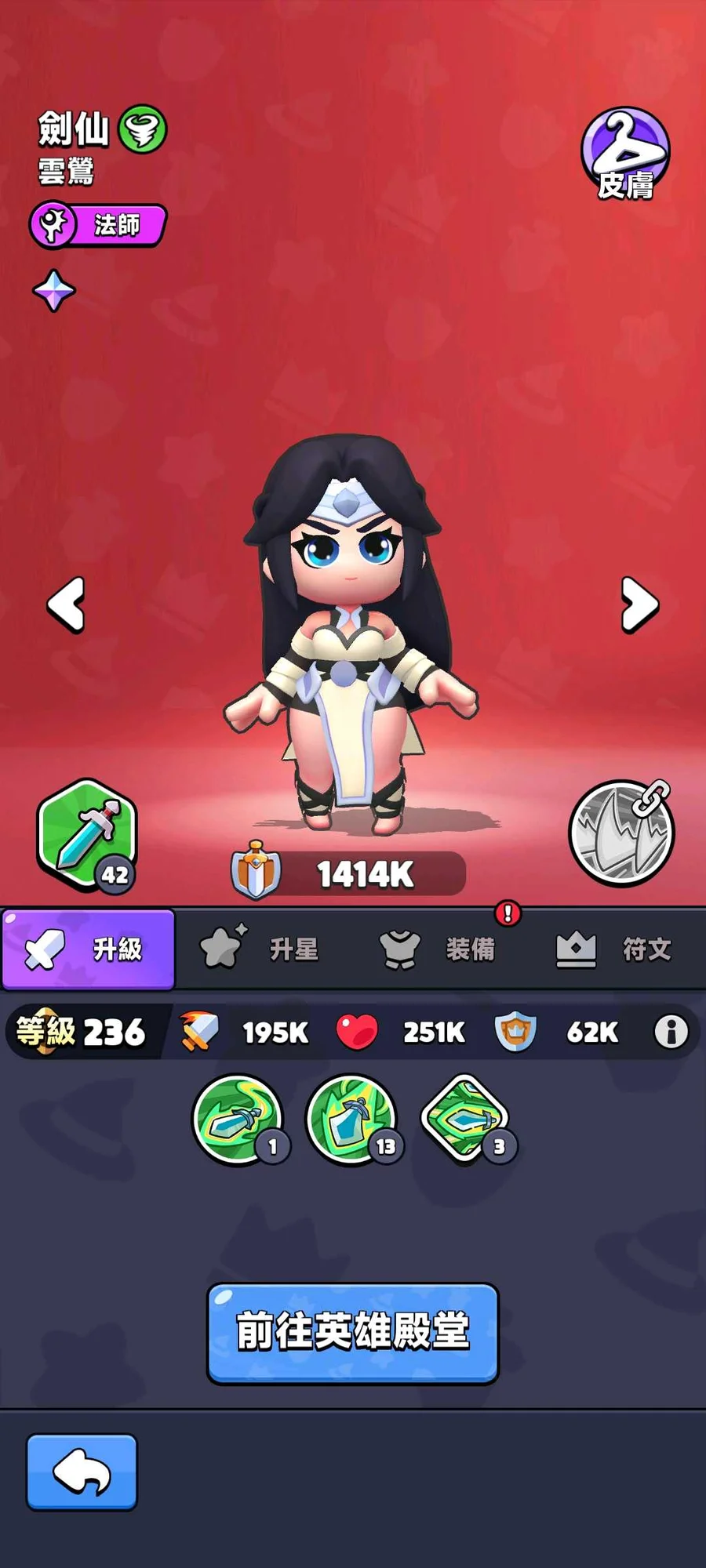View the skill icon with level 1
This screenshot has height=1568, width=706.
tap(239, 1120)
